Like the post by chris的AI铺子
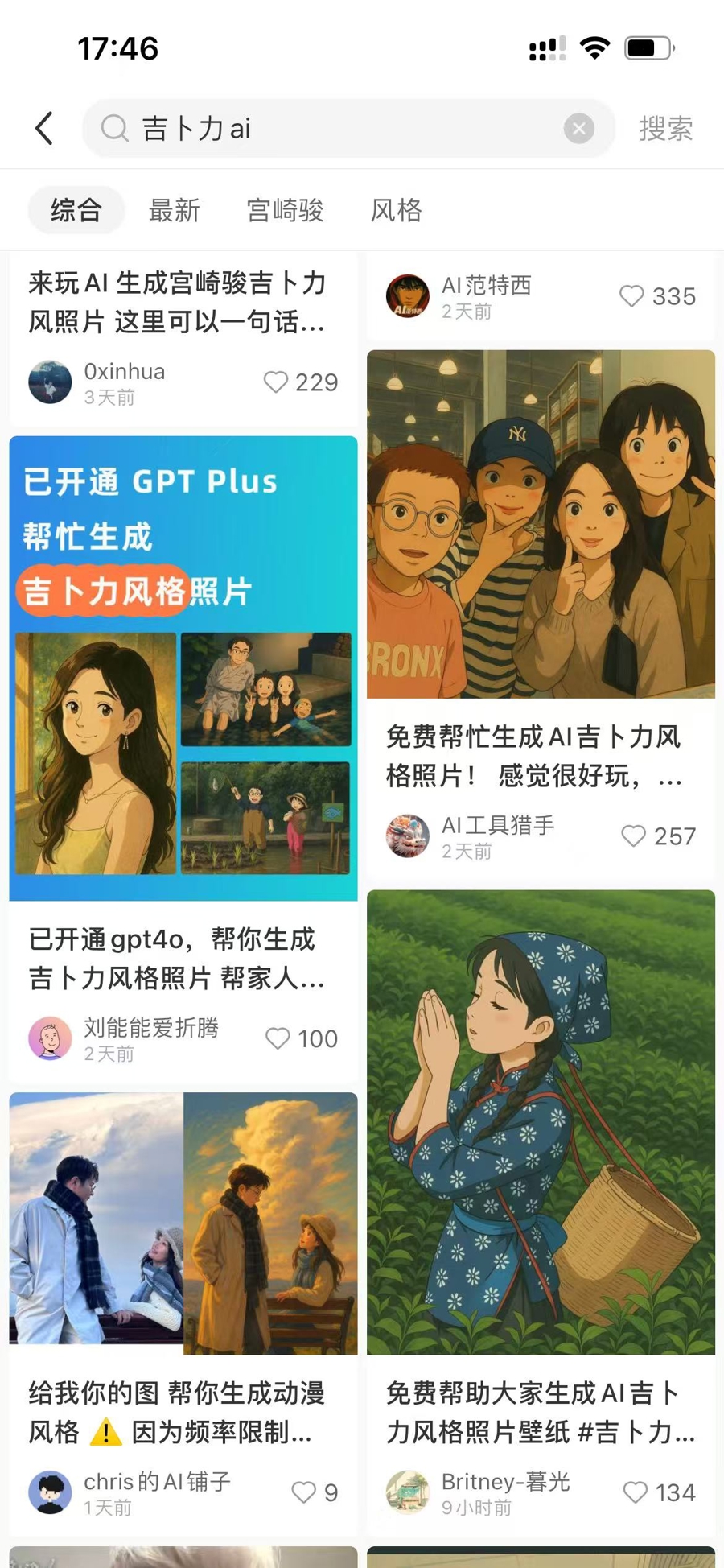The image size is (724, 1568). [303, 1492]
